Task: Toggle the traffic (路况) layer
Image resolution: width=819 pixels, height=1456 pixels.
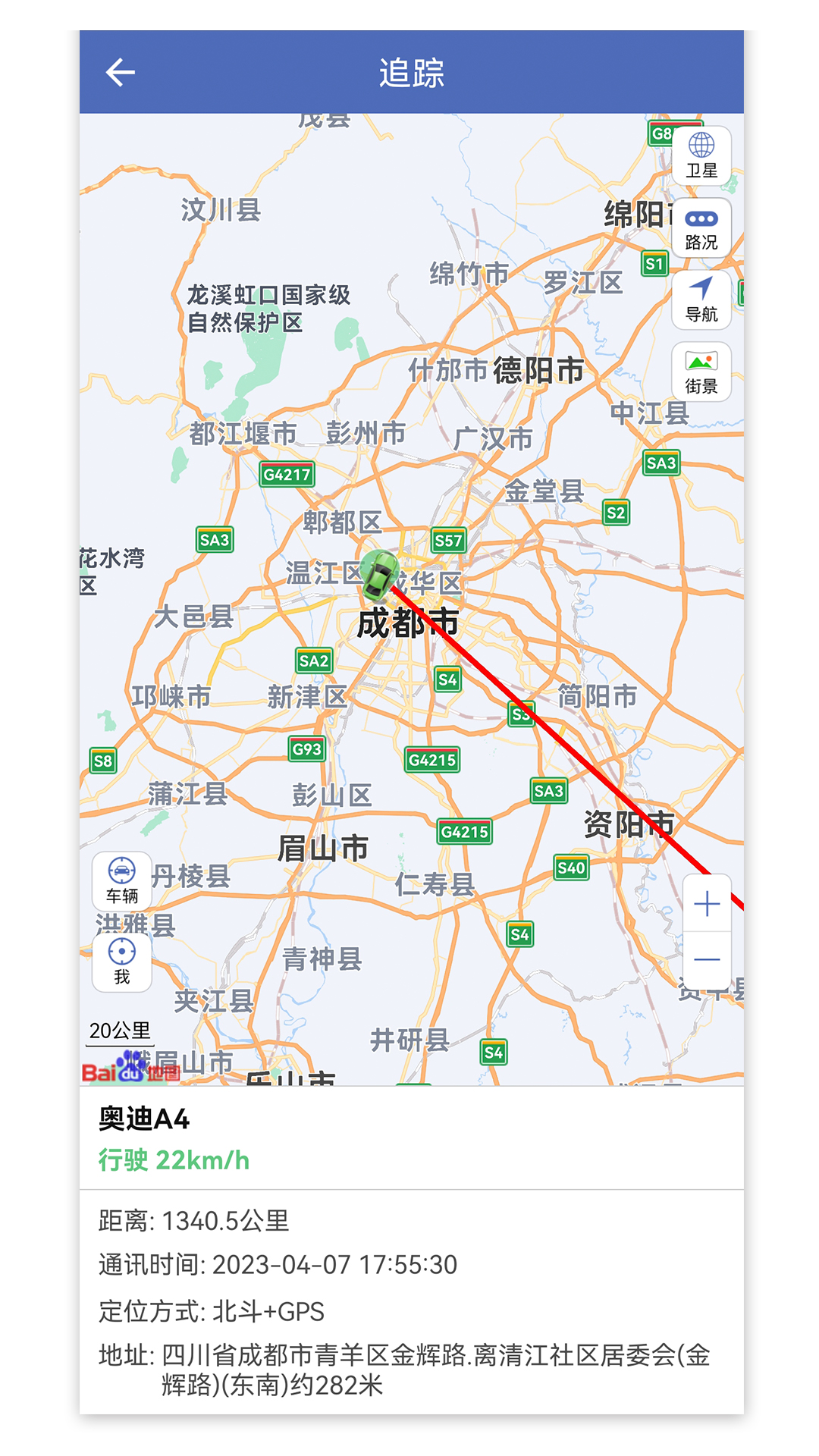Action: 701,227
